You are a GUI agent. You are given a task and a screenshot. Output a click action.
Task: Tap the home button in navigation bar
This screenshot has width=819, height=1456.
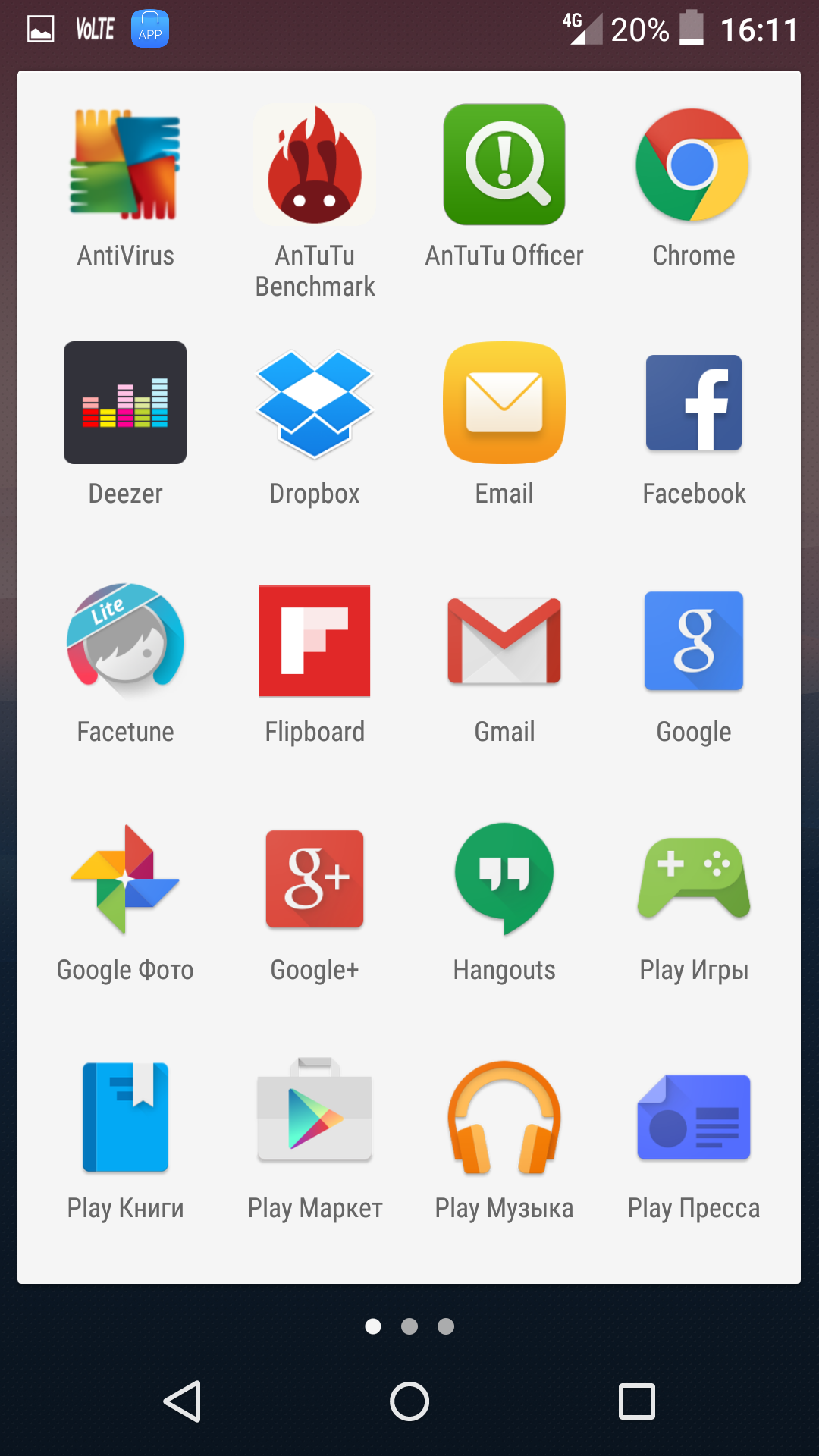409,1401
